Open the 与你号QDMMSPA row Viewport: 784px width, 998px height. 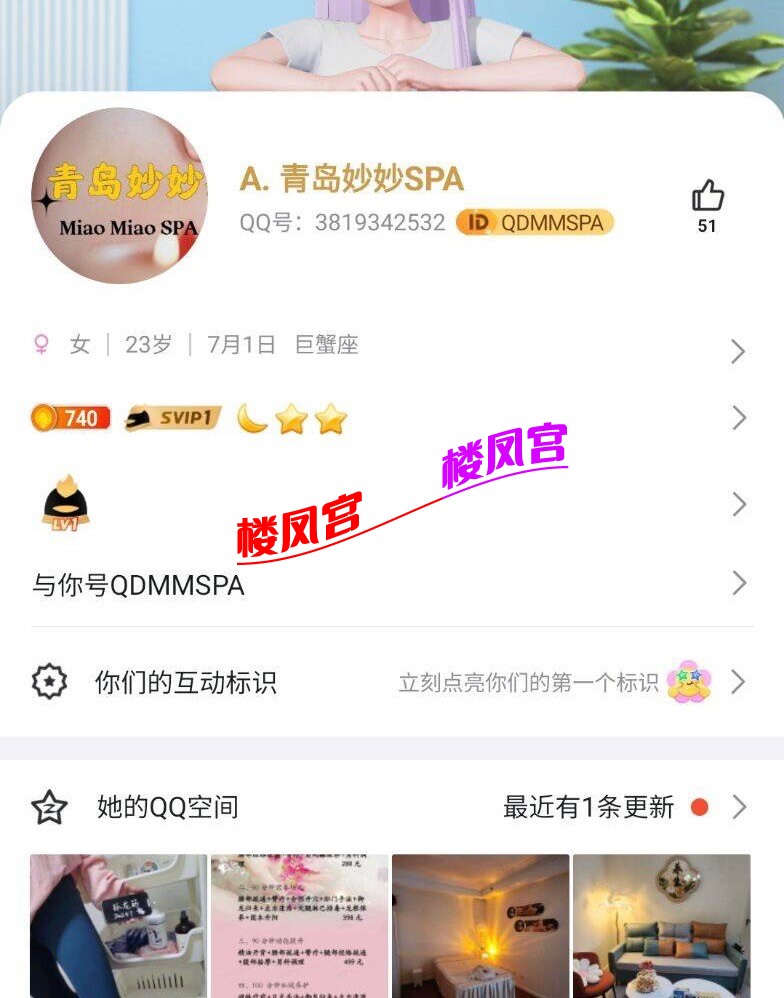[x=390, y=584]
